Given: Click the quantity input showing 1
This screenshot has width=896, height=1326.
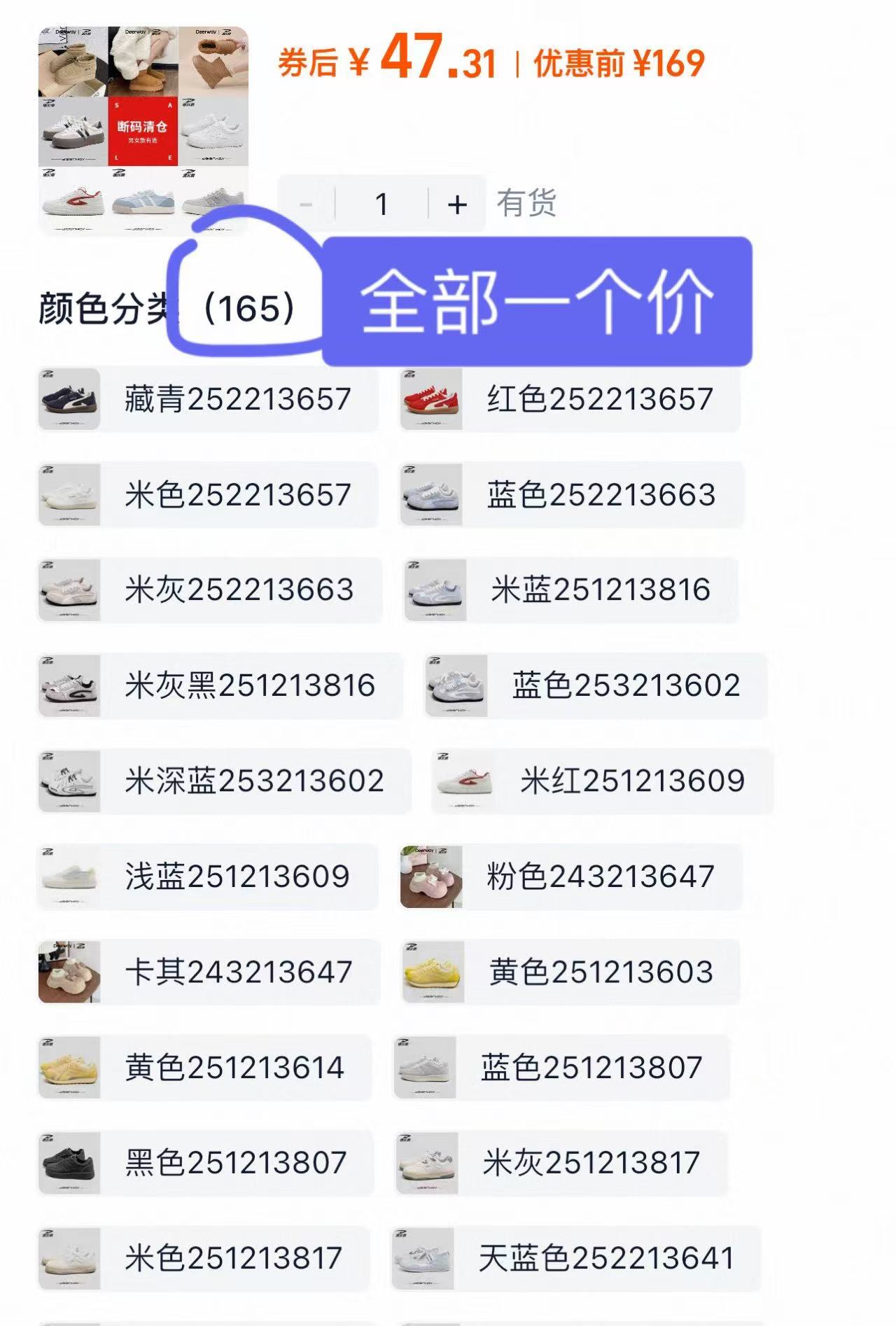Looking at the screenshot, I should (x=382, y=204).
